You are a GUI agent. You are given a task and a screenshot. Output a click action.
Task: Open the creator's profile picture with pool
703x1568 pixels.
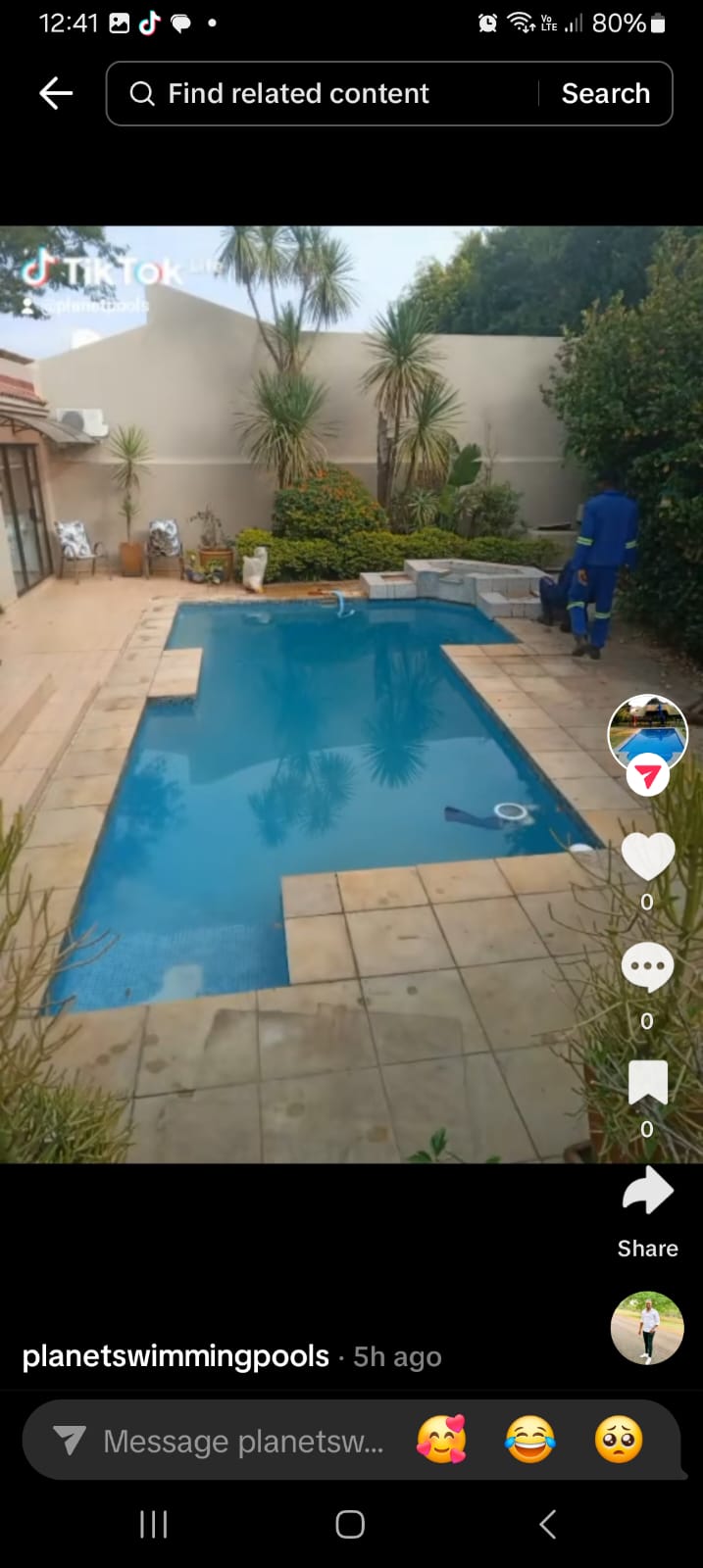click(x=647, y=734)
